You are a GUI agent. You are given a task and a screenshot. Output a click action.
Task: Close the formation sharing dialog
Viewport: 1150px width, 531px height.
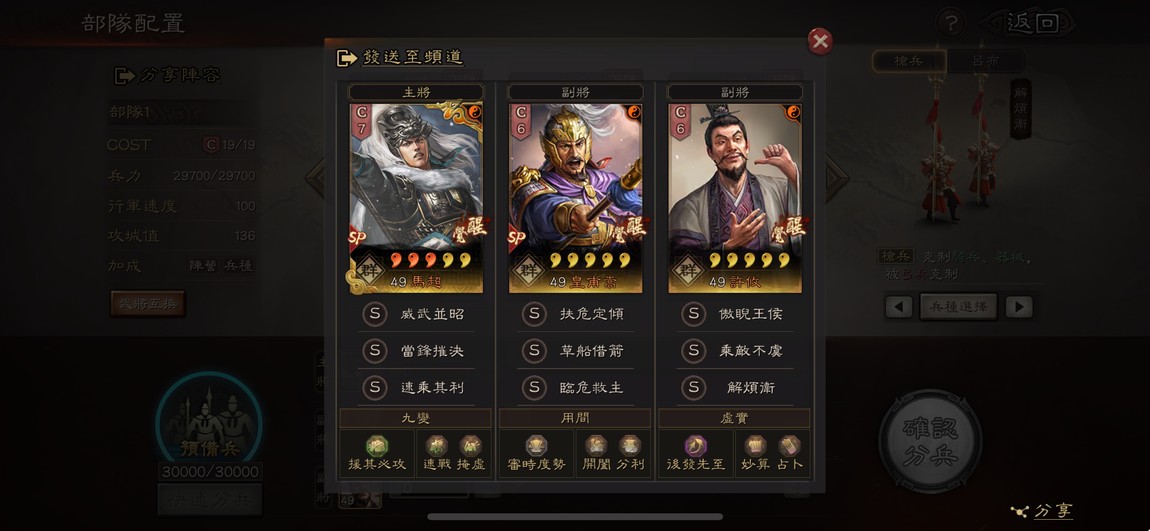pyautogui.click(x=820, y=41)
